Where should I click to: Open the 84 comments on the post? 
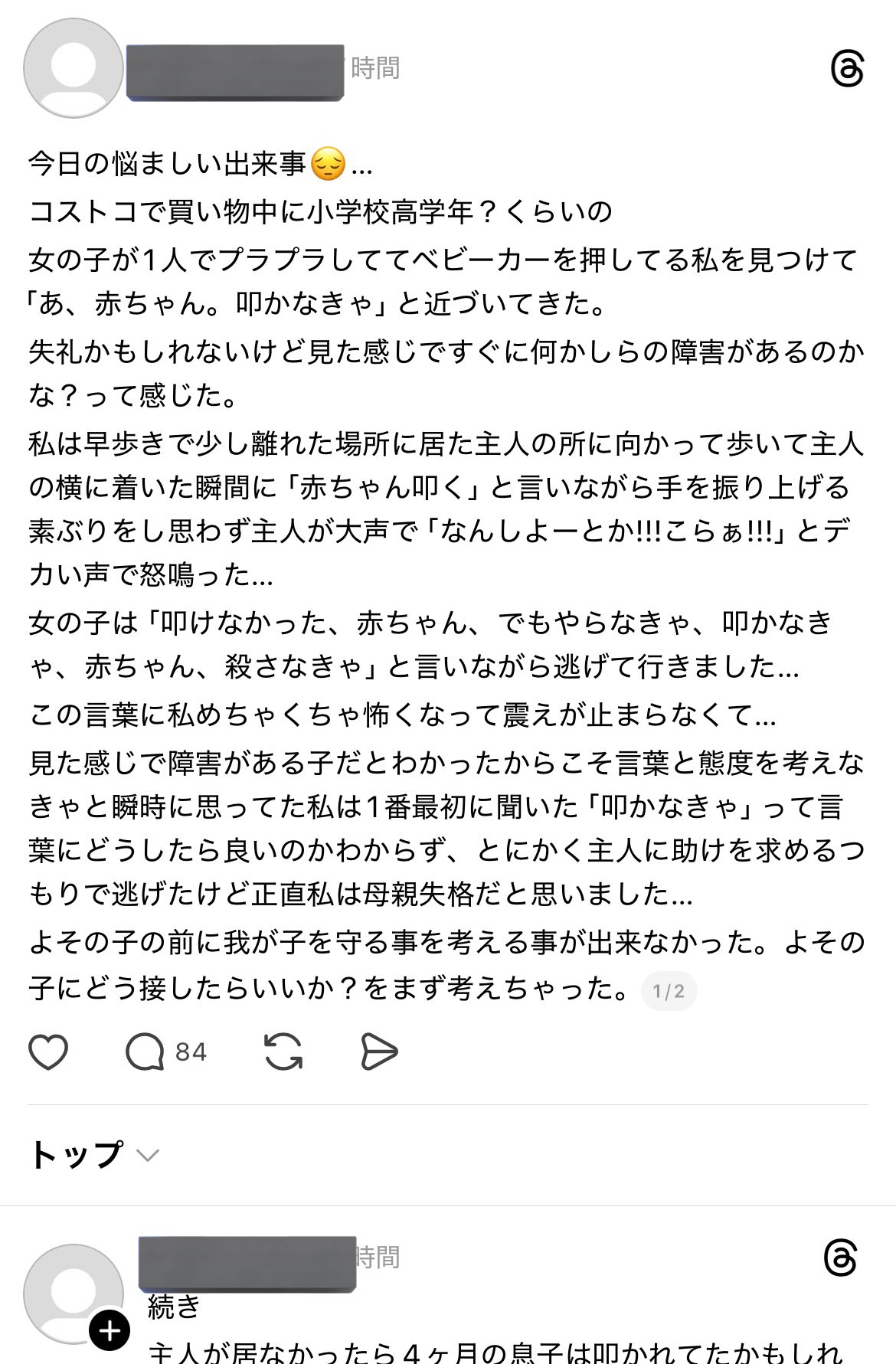(165, 1052)
